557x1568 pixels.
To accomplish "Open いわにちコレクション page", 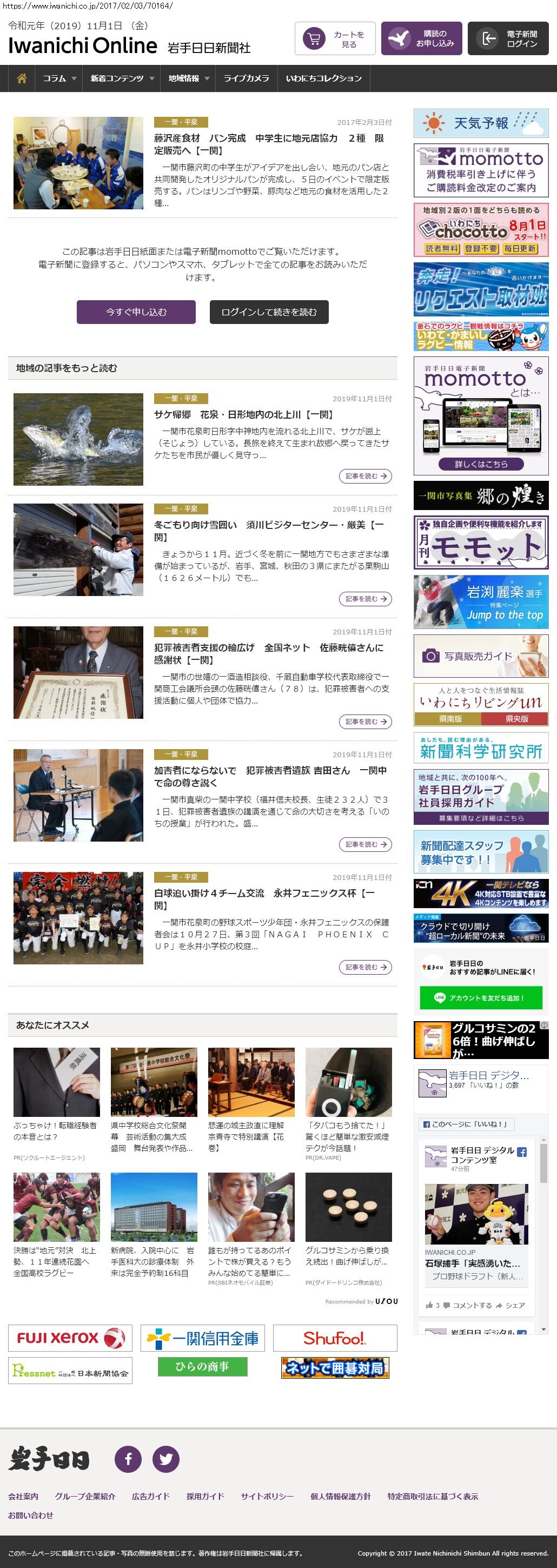I will (323, 78).
